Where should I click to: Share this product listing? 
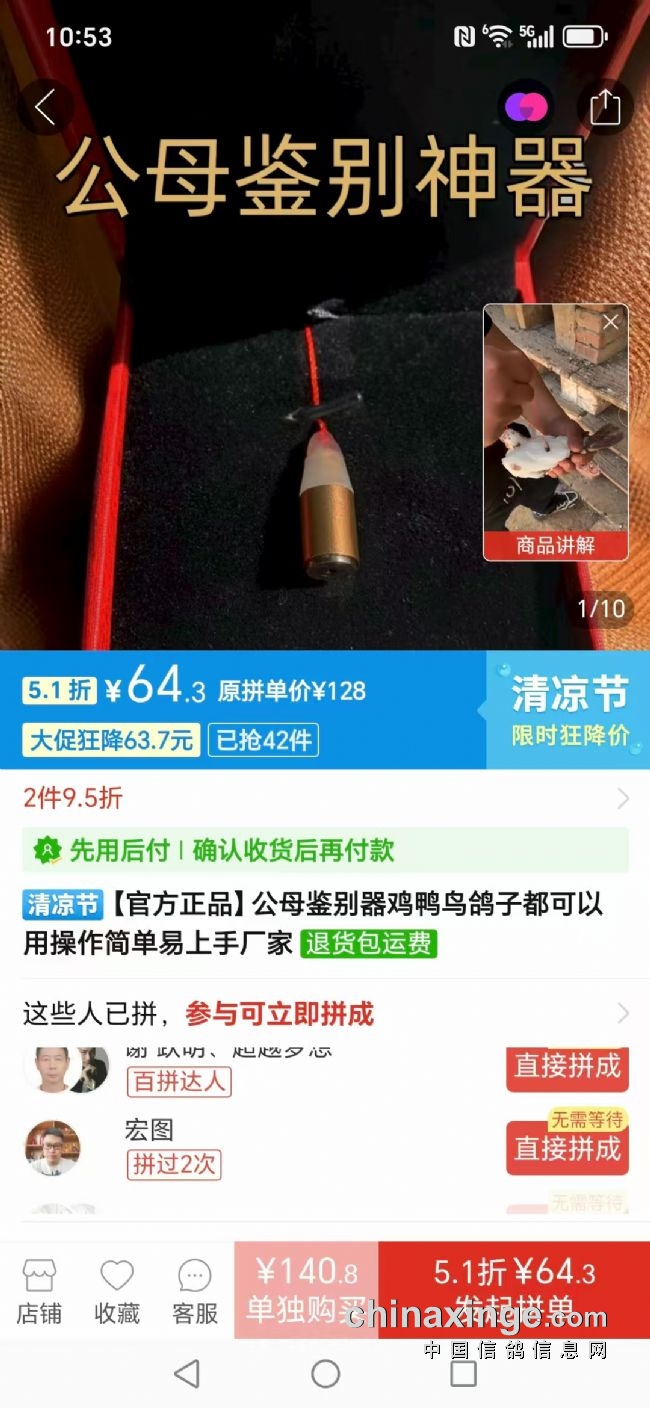[x=605, y=107]
